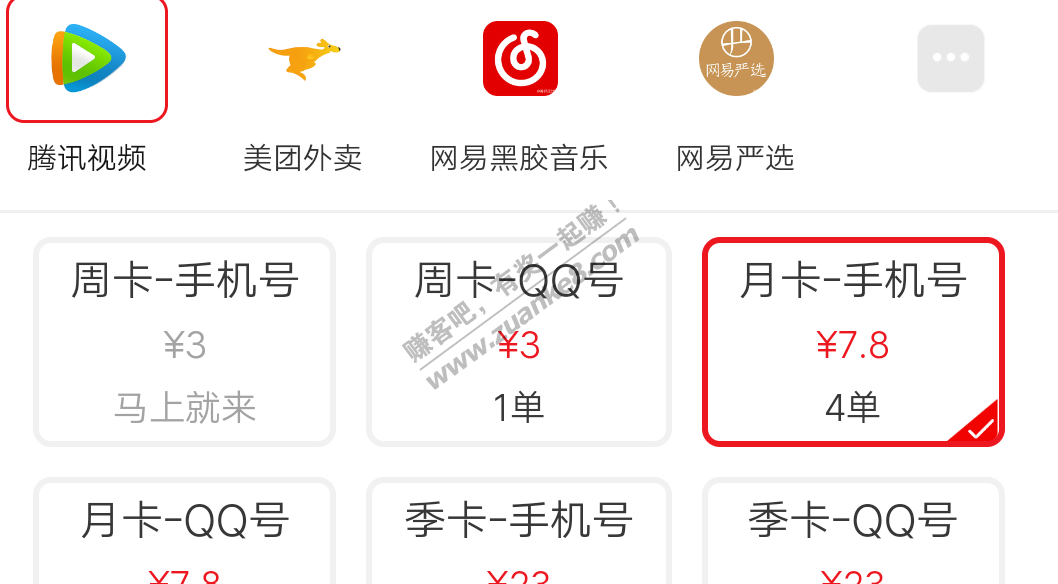Screen dimensions: 1058x584
Task: Select 周卡-QQ号 card priced ¥3
Action: click(x=519, y=342)
